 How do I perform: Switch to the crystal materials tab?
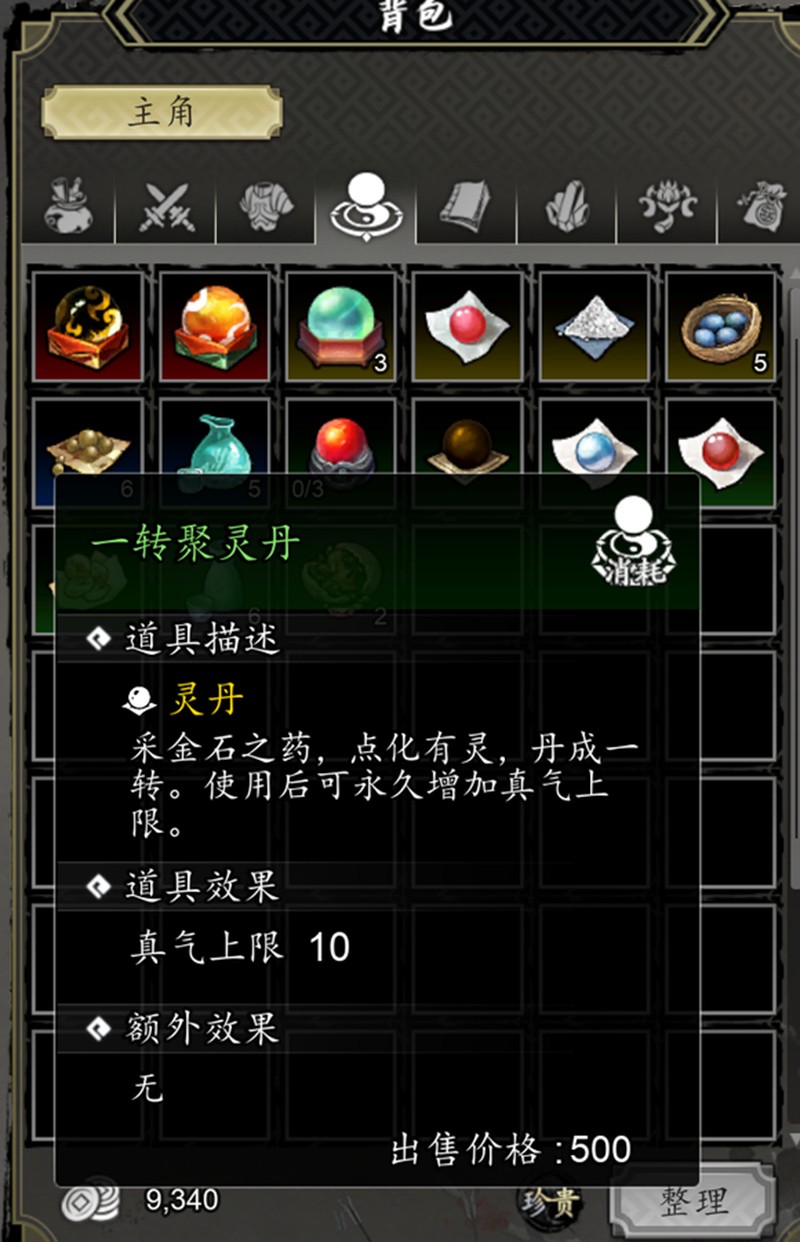coord(567,208)
